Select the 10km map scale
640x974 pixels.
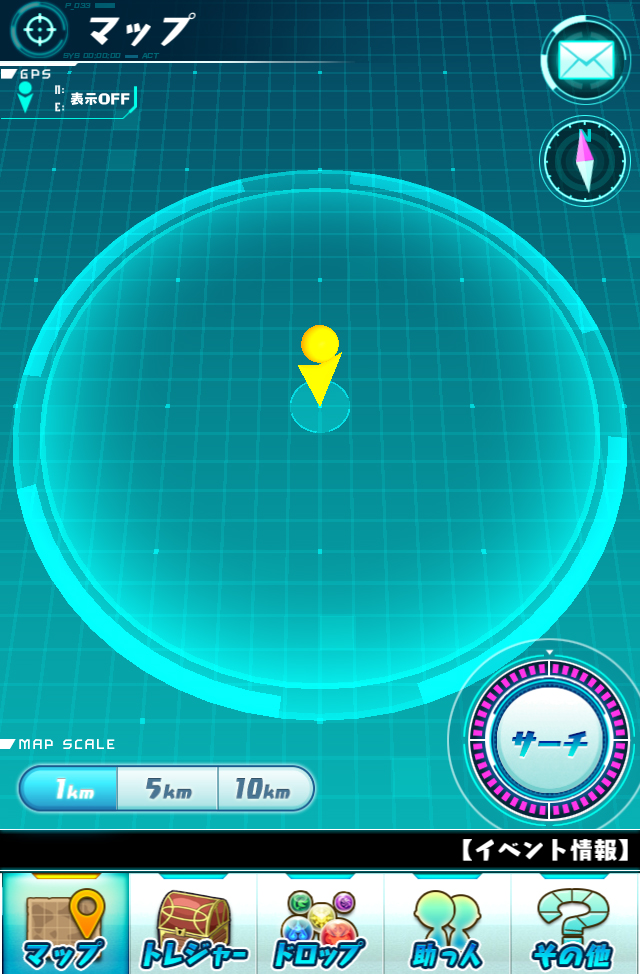click(264, 789)
